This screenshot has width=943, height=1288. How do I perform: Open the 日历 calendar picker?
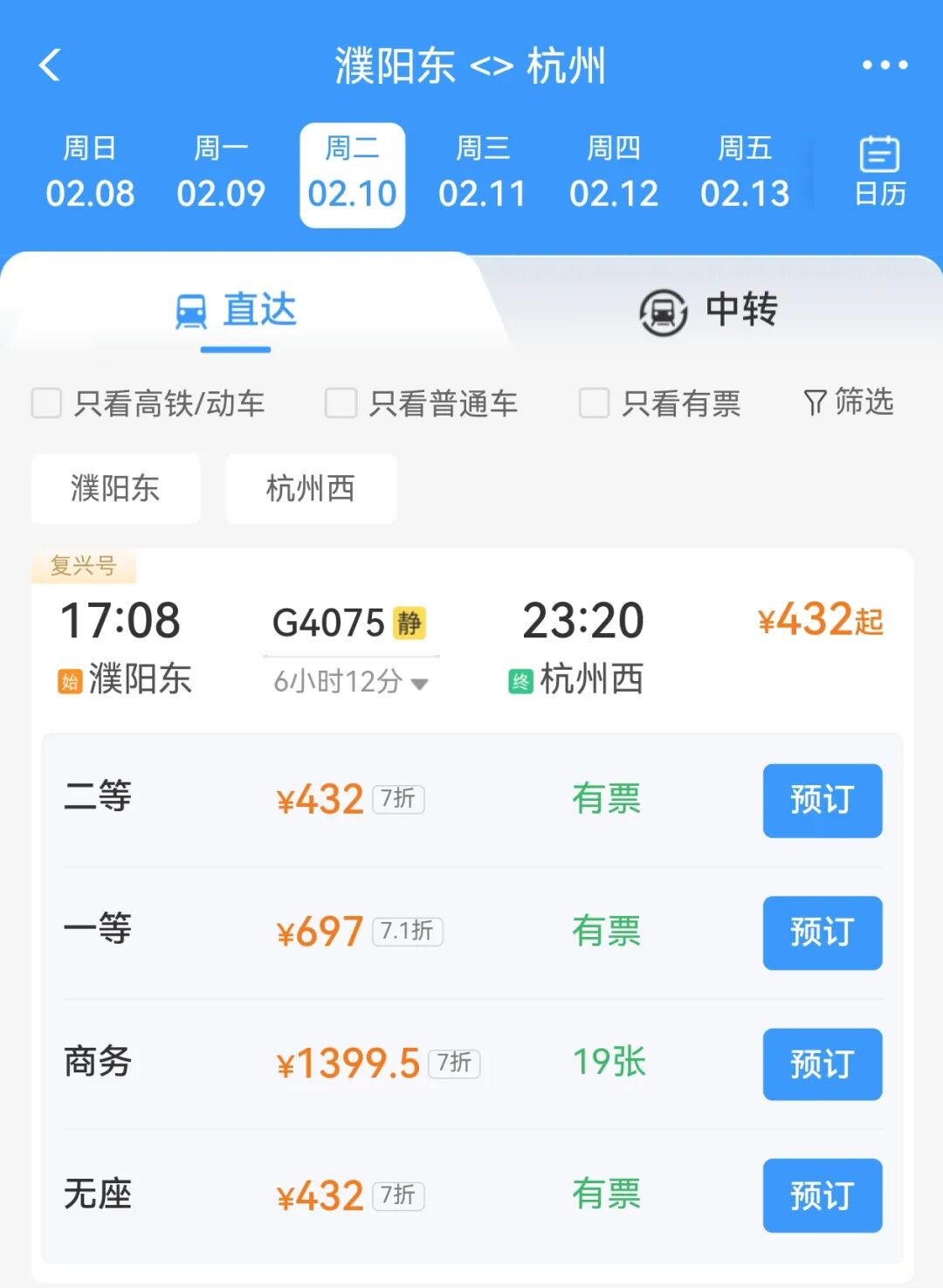tap(879, 172)
